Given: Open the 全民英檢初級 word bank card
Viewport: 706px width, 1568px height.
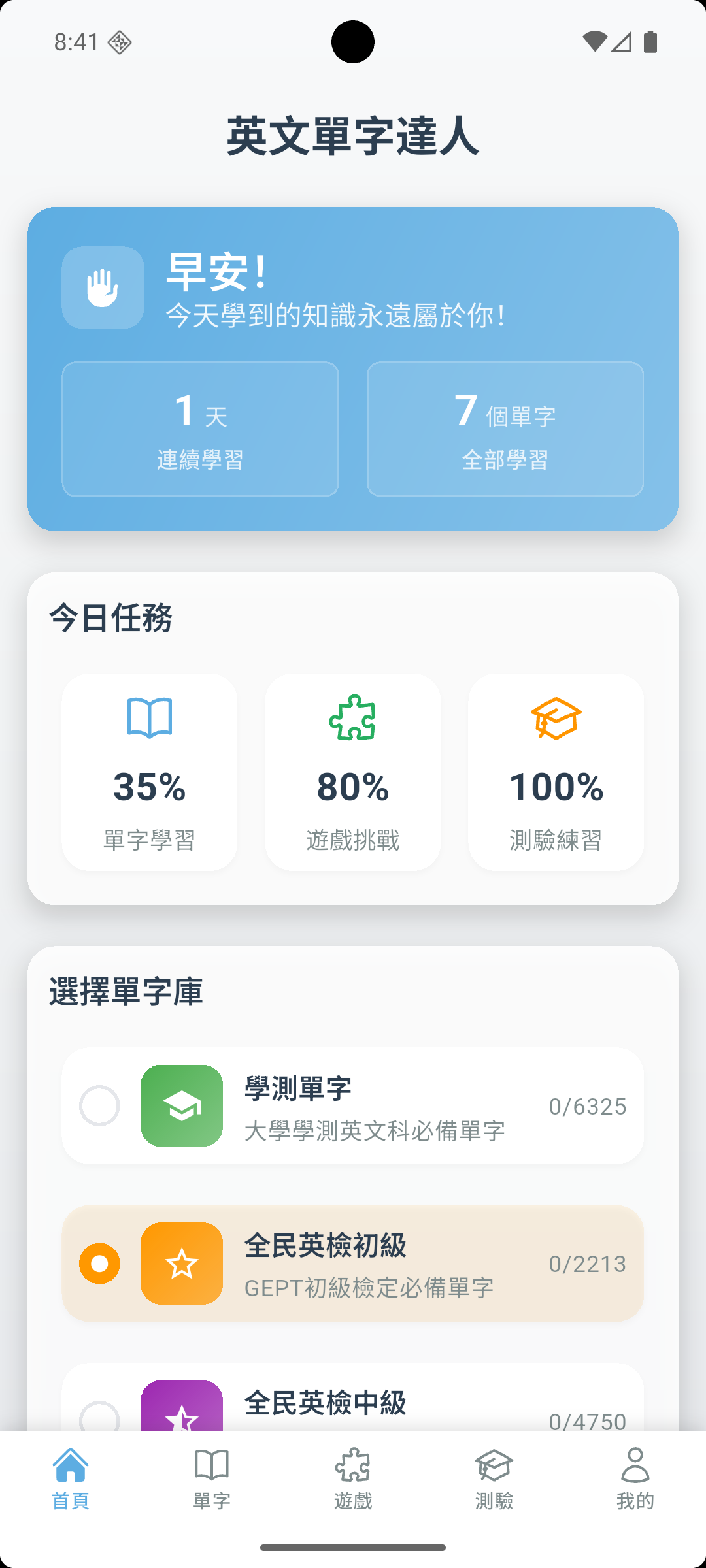Looking at the screenshot, I should click(352, 1262).
